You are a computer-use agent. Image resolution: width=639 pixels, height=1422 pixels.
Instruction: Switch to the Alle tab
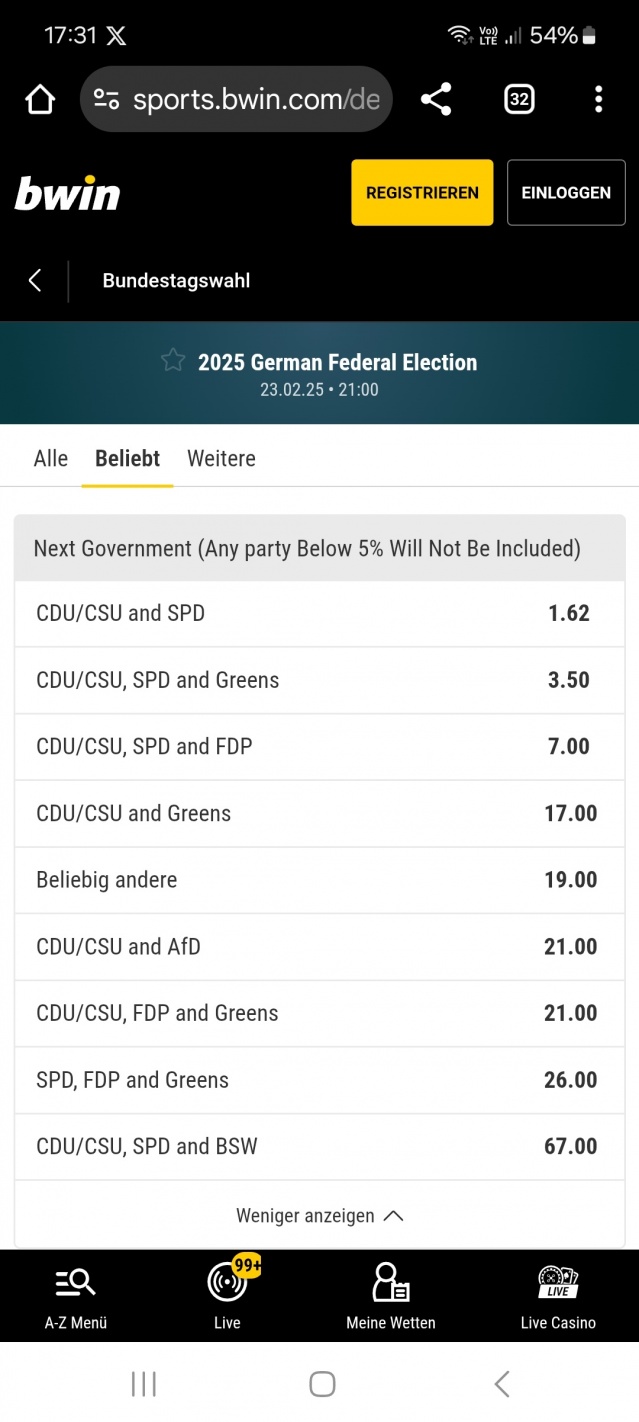point(51,459)
